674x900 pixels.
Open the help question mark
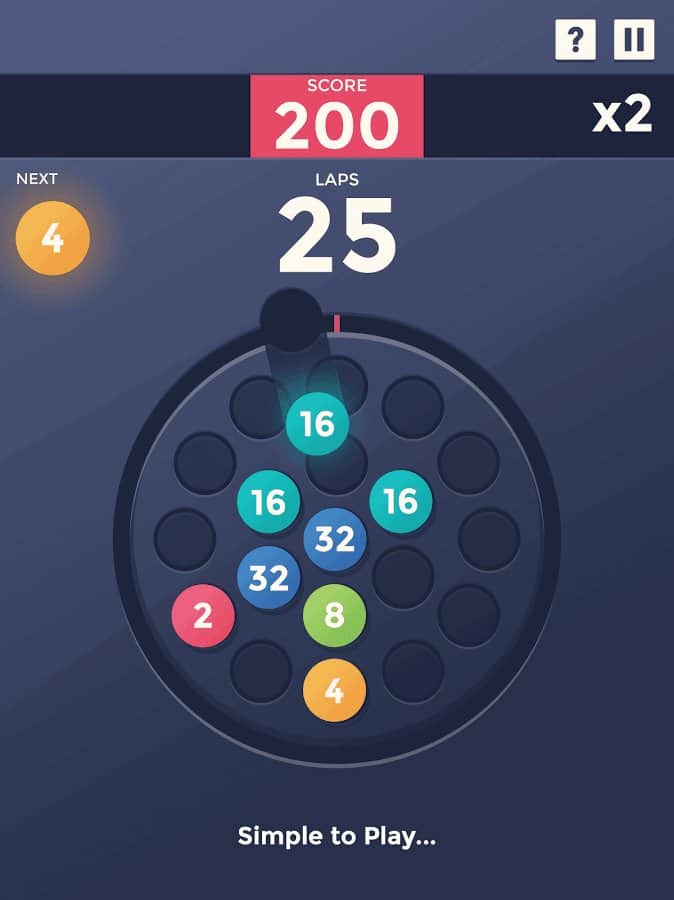point(575,40)
